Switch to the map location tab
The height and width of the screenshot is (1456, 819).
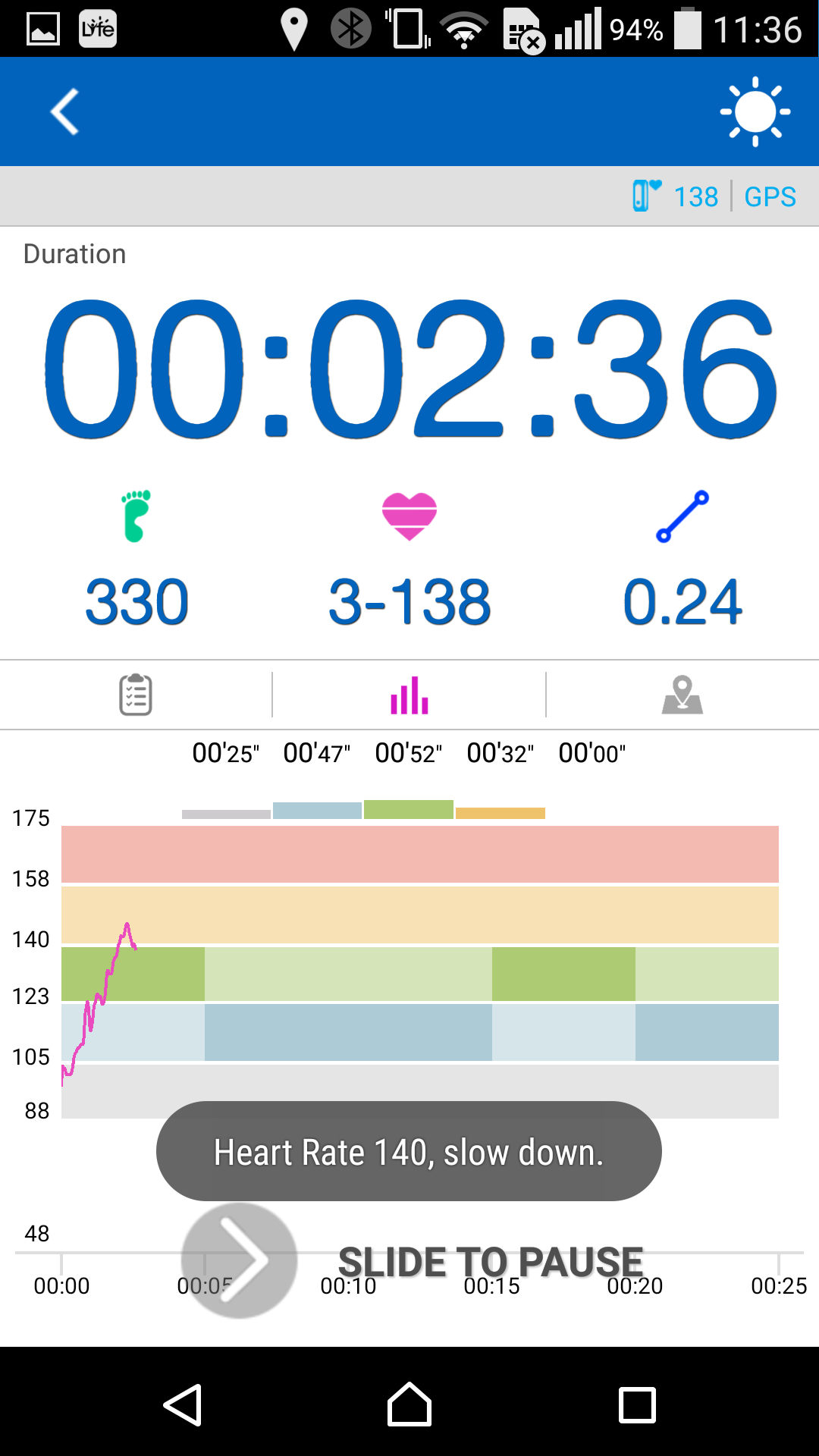pos(682,695)
